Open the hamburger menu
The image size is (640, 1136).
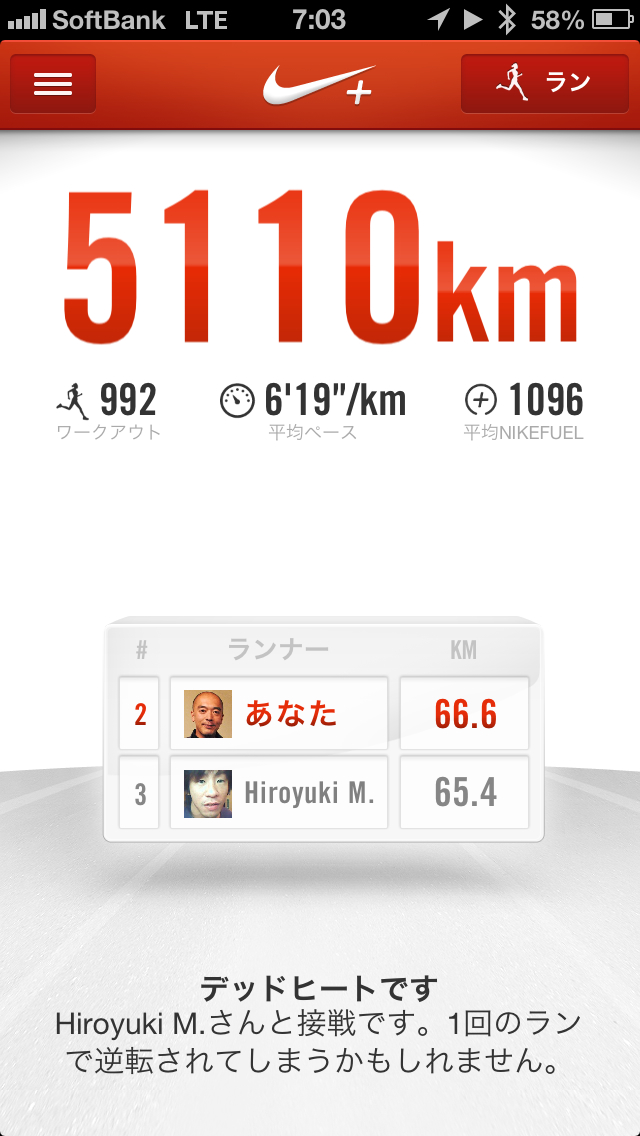pos(53,84)
